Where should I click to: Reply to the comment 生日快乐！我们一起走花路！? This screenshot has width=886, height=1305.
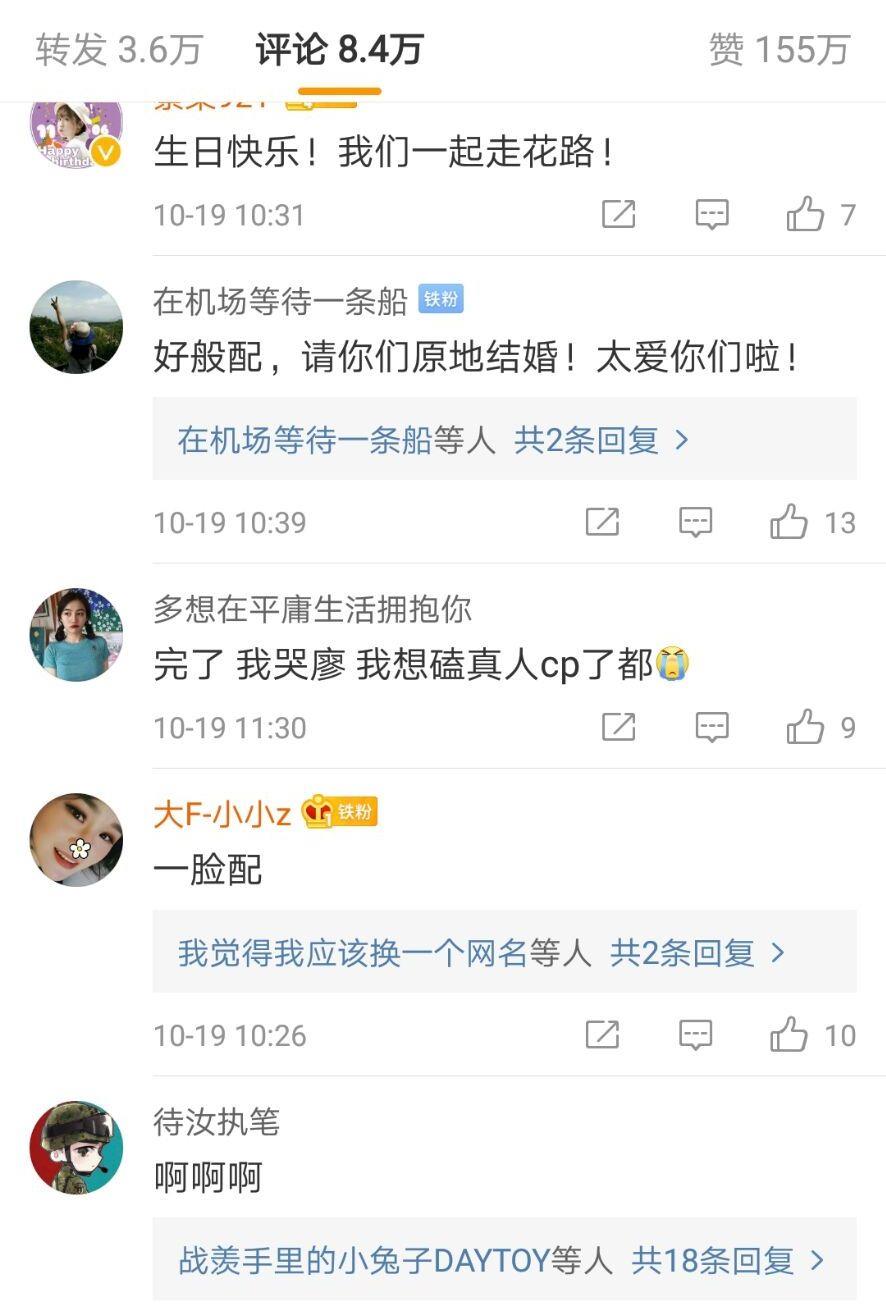[x=712, y=214]
